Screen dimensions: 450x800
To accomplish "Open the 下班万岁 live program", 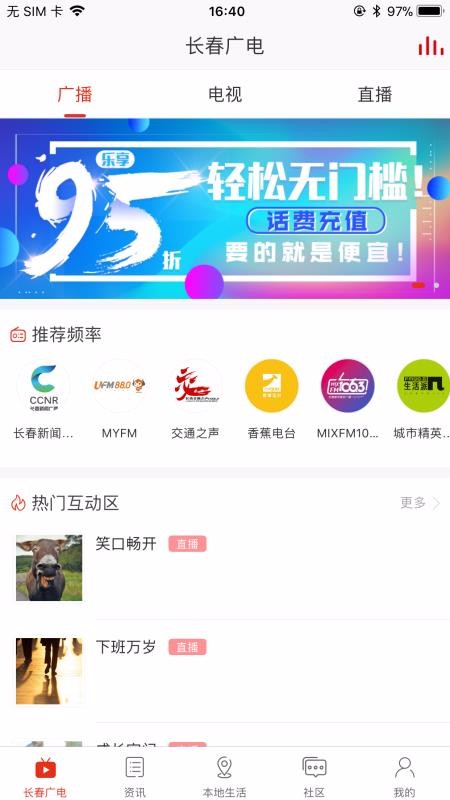I will point(225,671).
